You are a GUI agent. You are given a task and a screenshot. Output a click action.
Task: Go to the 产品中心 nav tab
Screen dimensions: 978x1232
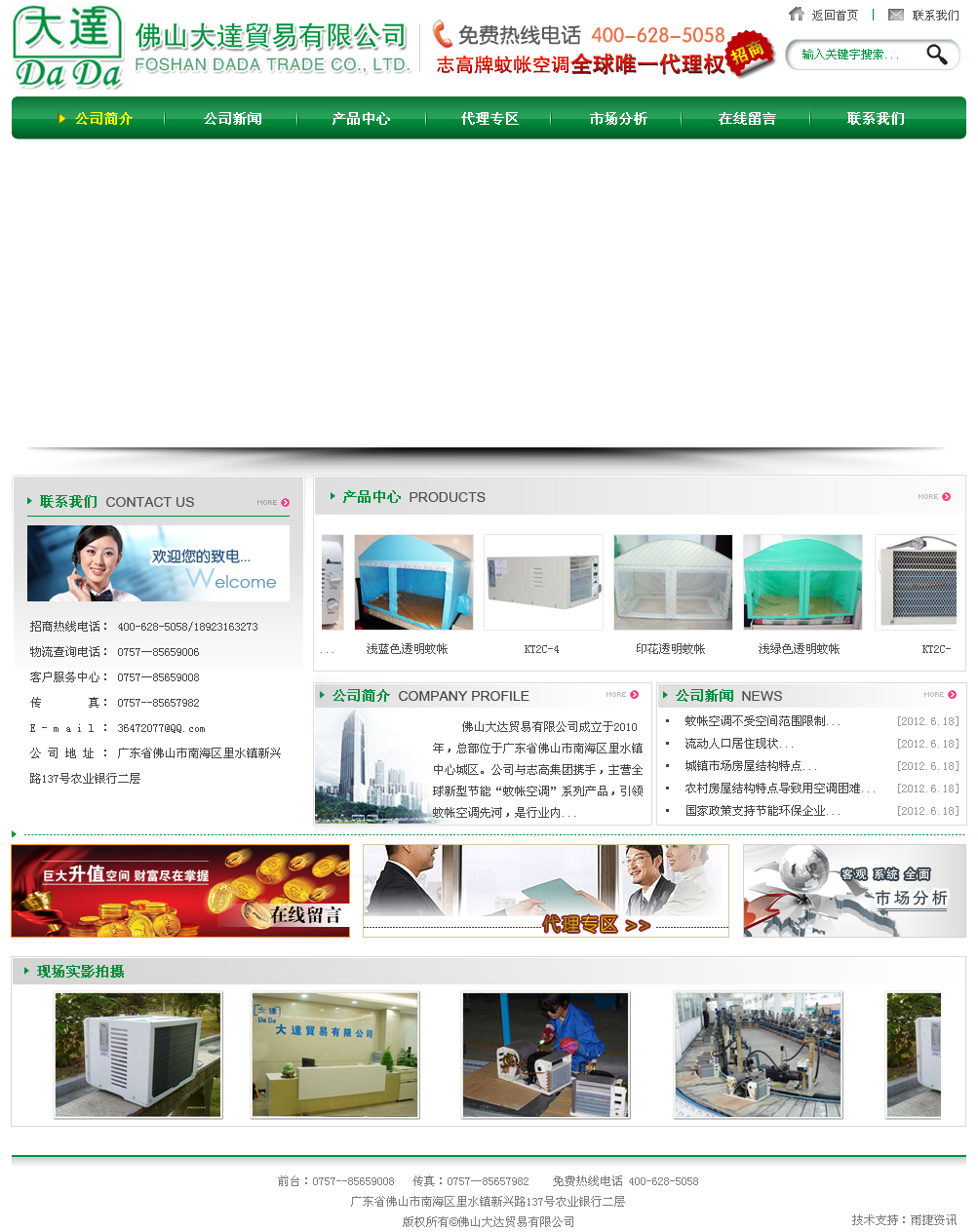[360, 118]
